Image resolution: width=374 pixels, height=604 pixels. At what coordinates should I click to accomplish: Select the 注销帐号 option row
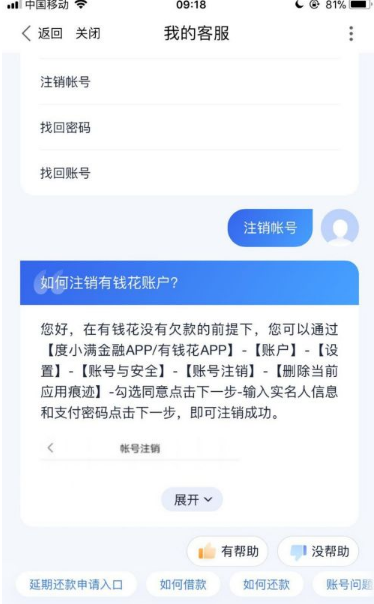189,82
